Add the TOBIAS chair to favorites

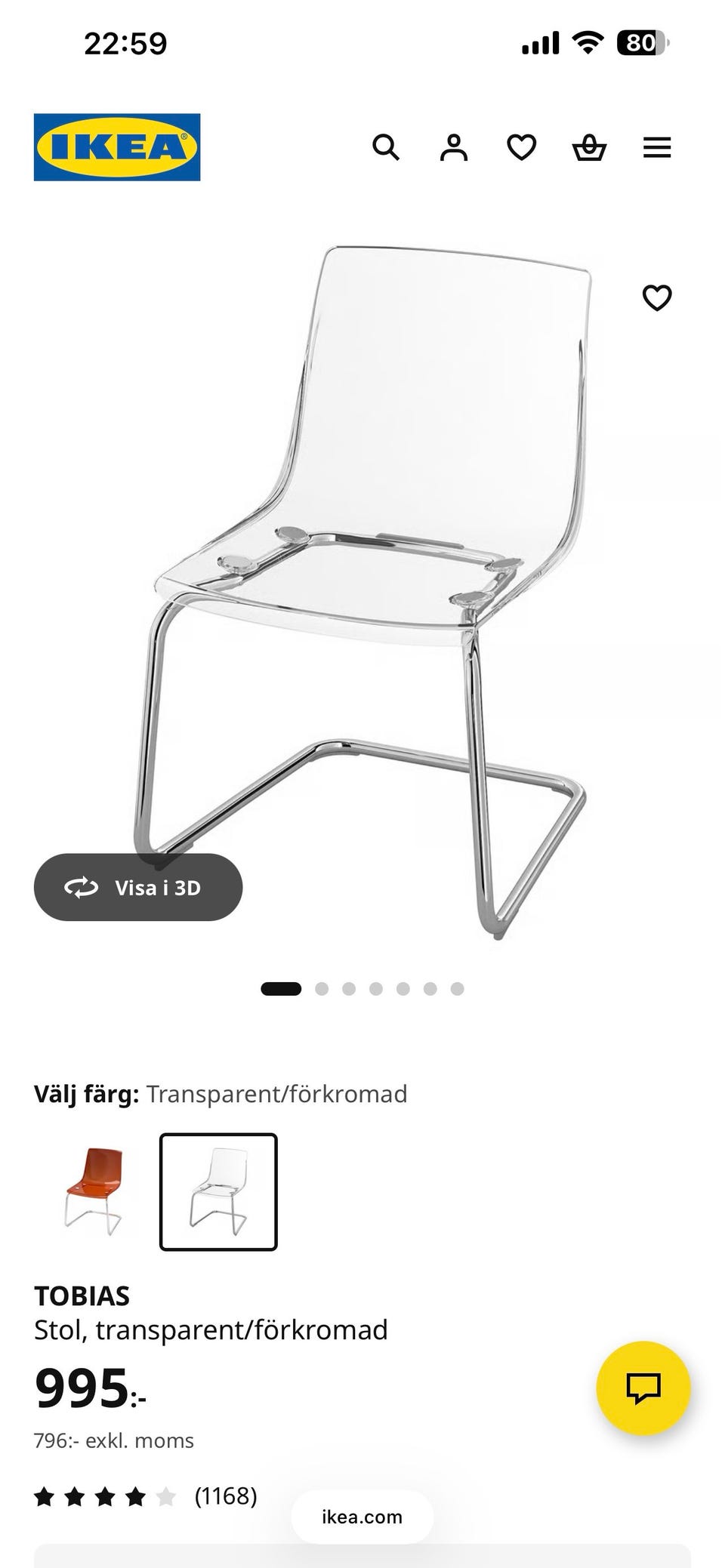tap(657, 297)
